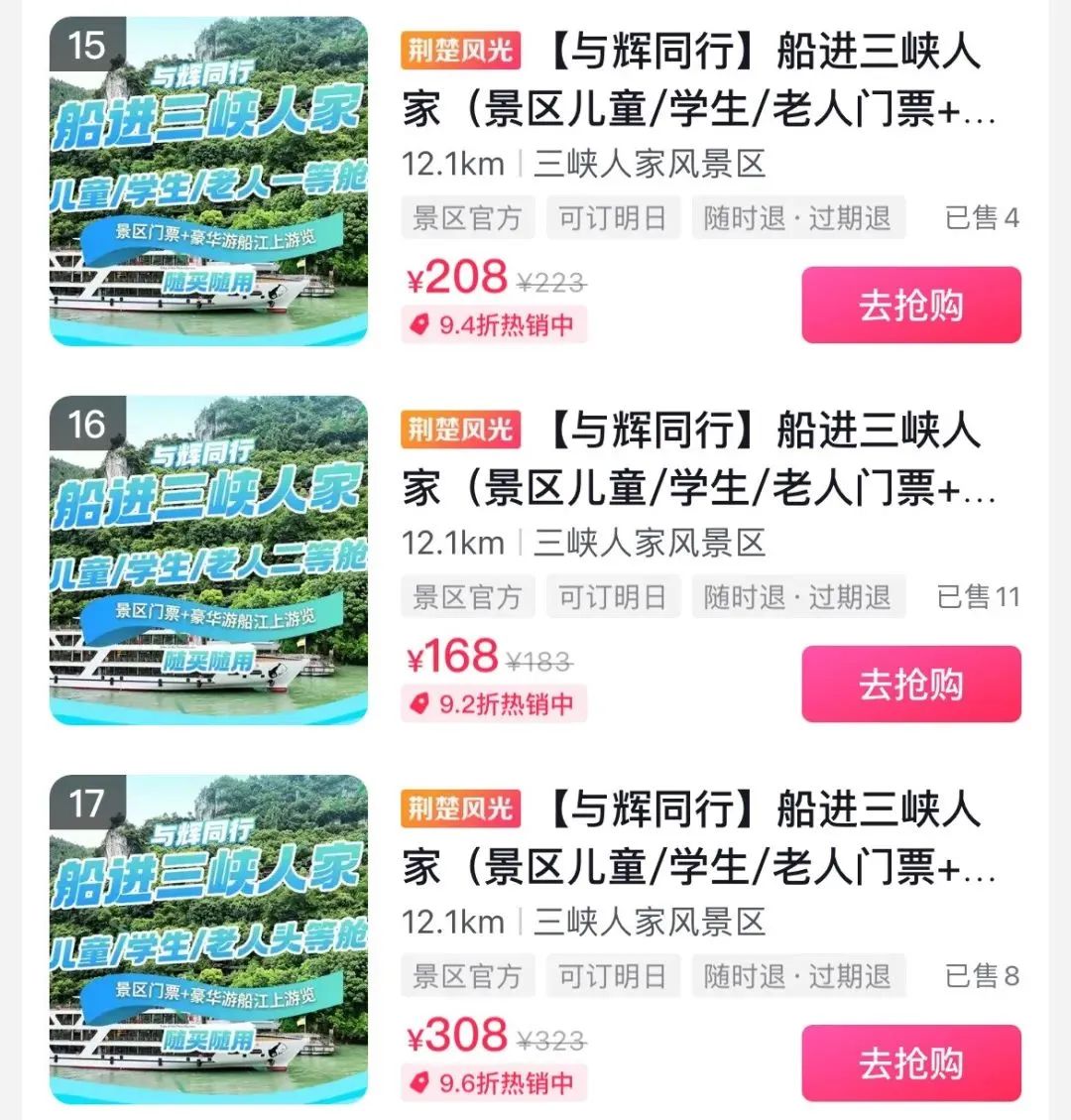This screenshot has width=1071, height=1120.
Task: Open item 15 一等舱 thumbnail
Action: point(208,181)
